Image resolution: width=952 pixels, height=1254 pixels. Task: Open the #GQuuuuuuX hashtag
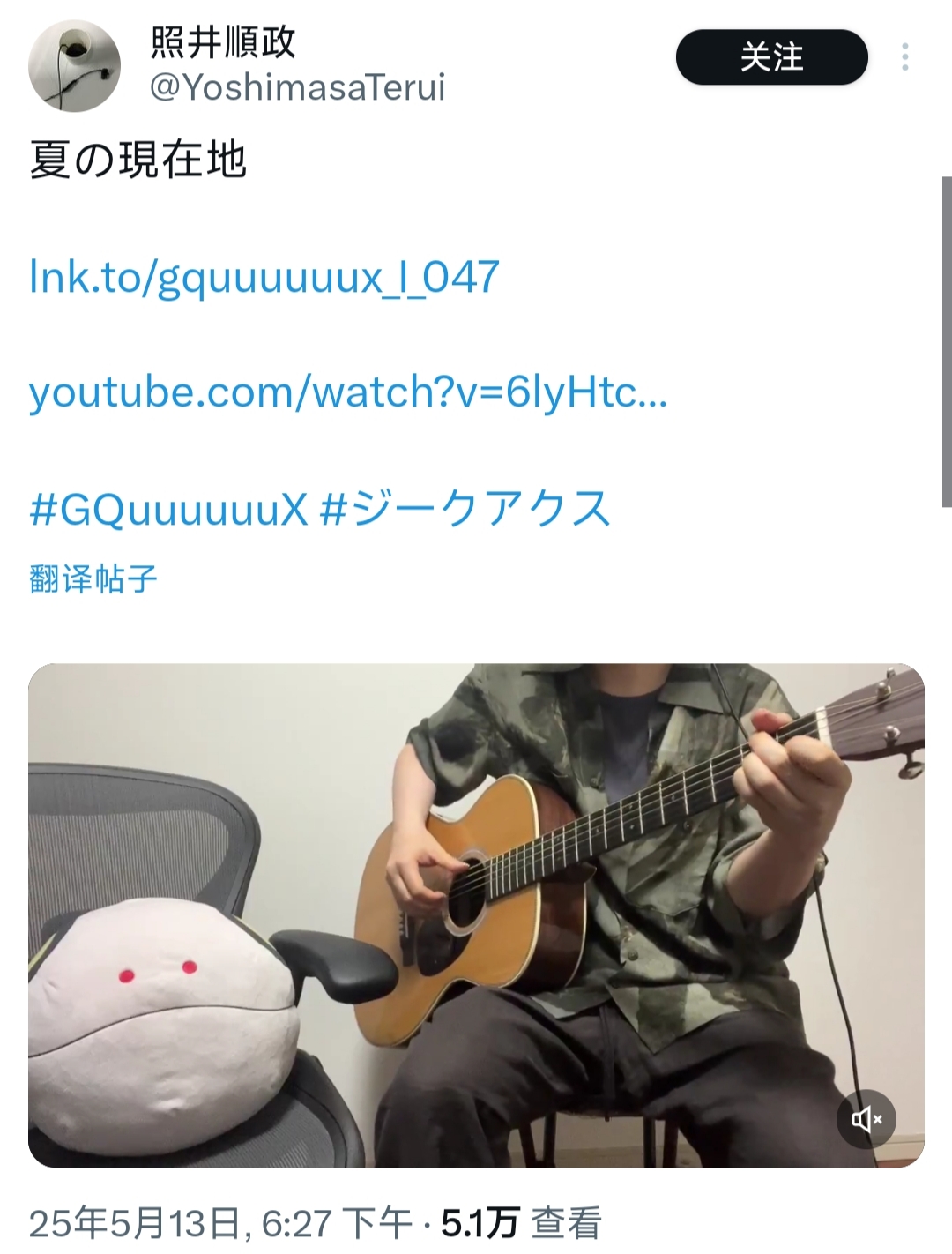(167, 509)
